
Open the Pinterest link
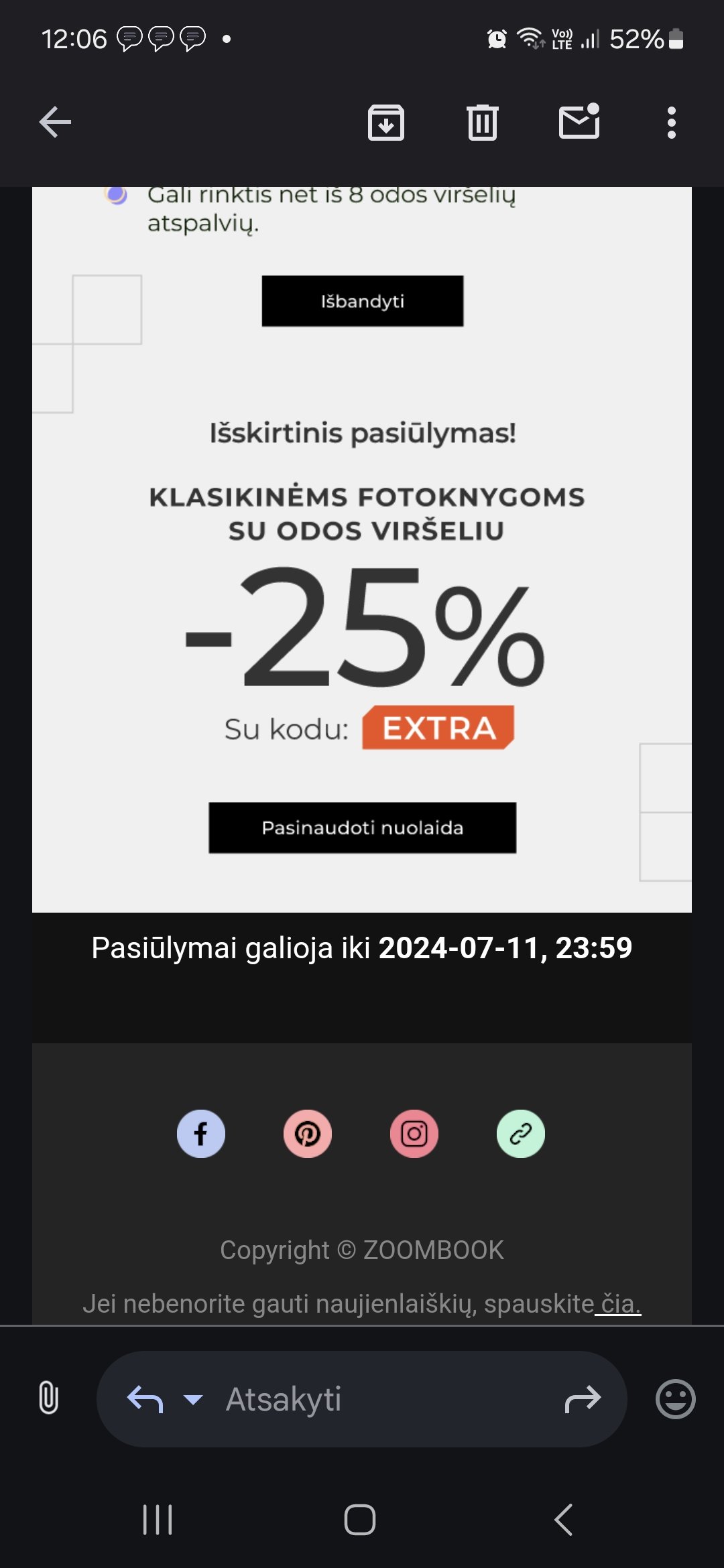click(308, 1134)
